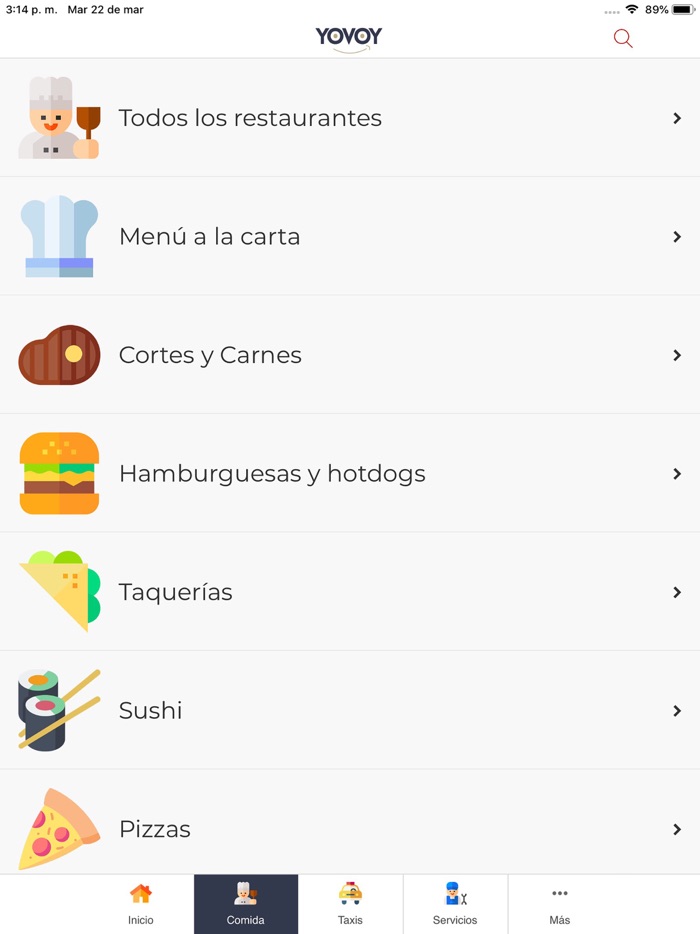Go to the Taxis tab
This screenshot has height=934, width=700.
350,904
